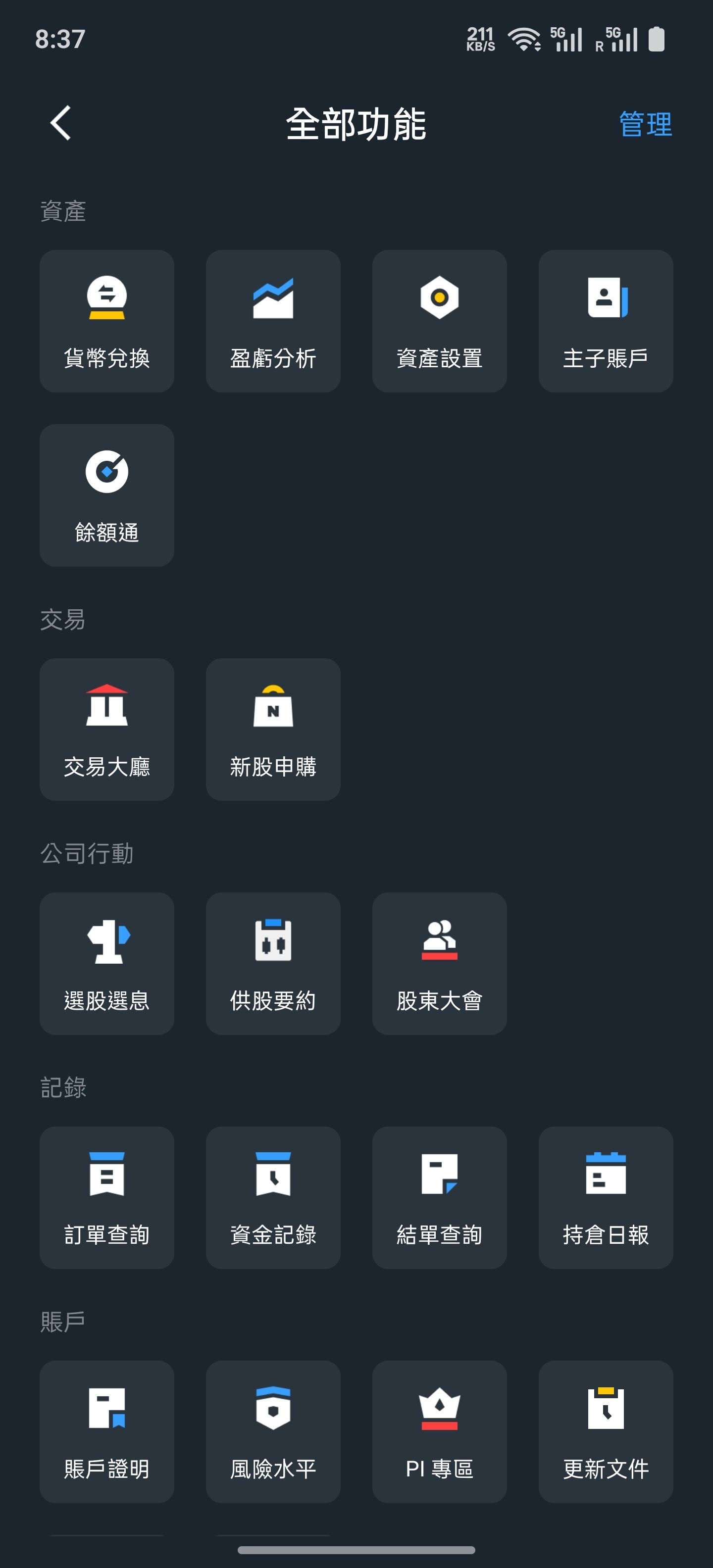
Task: Open 持倉日報 daily position report
Action: (x=605, y=1197)
